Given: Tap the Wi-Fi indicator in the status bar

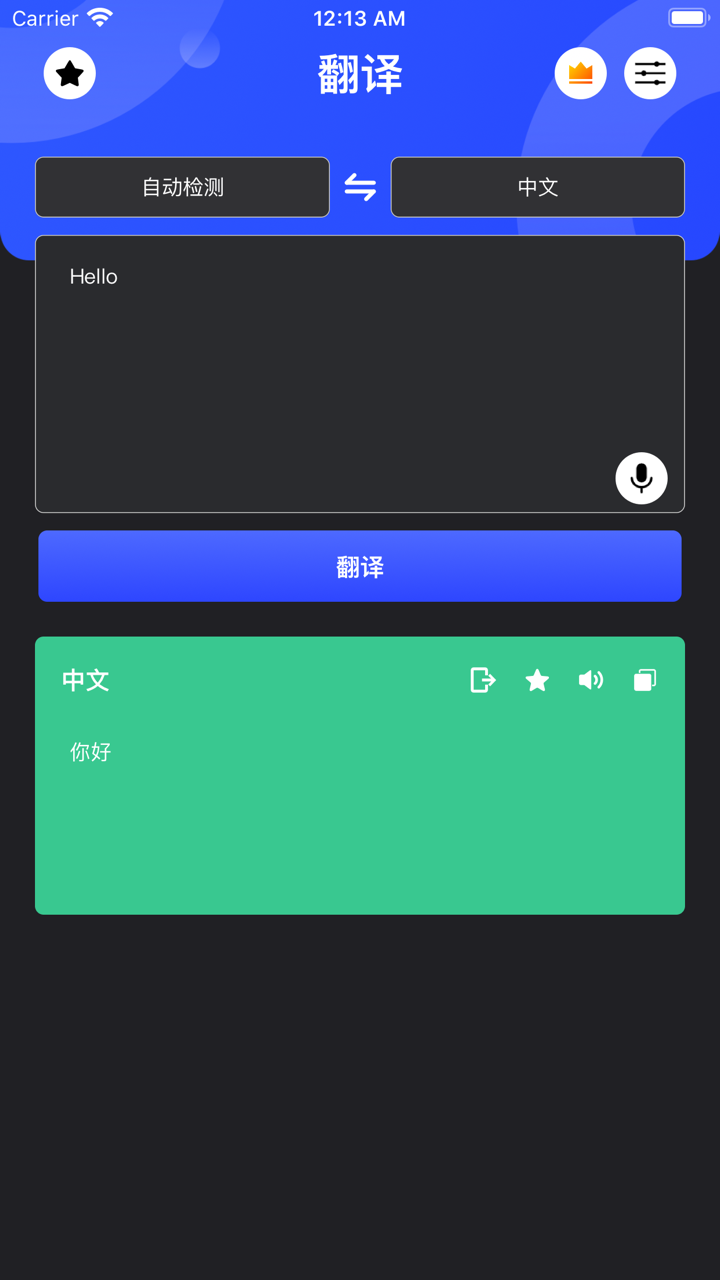Looking at the screenshot, I should pos(98,17).
